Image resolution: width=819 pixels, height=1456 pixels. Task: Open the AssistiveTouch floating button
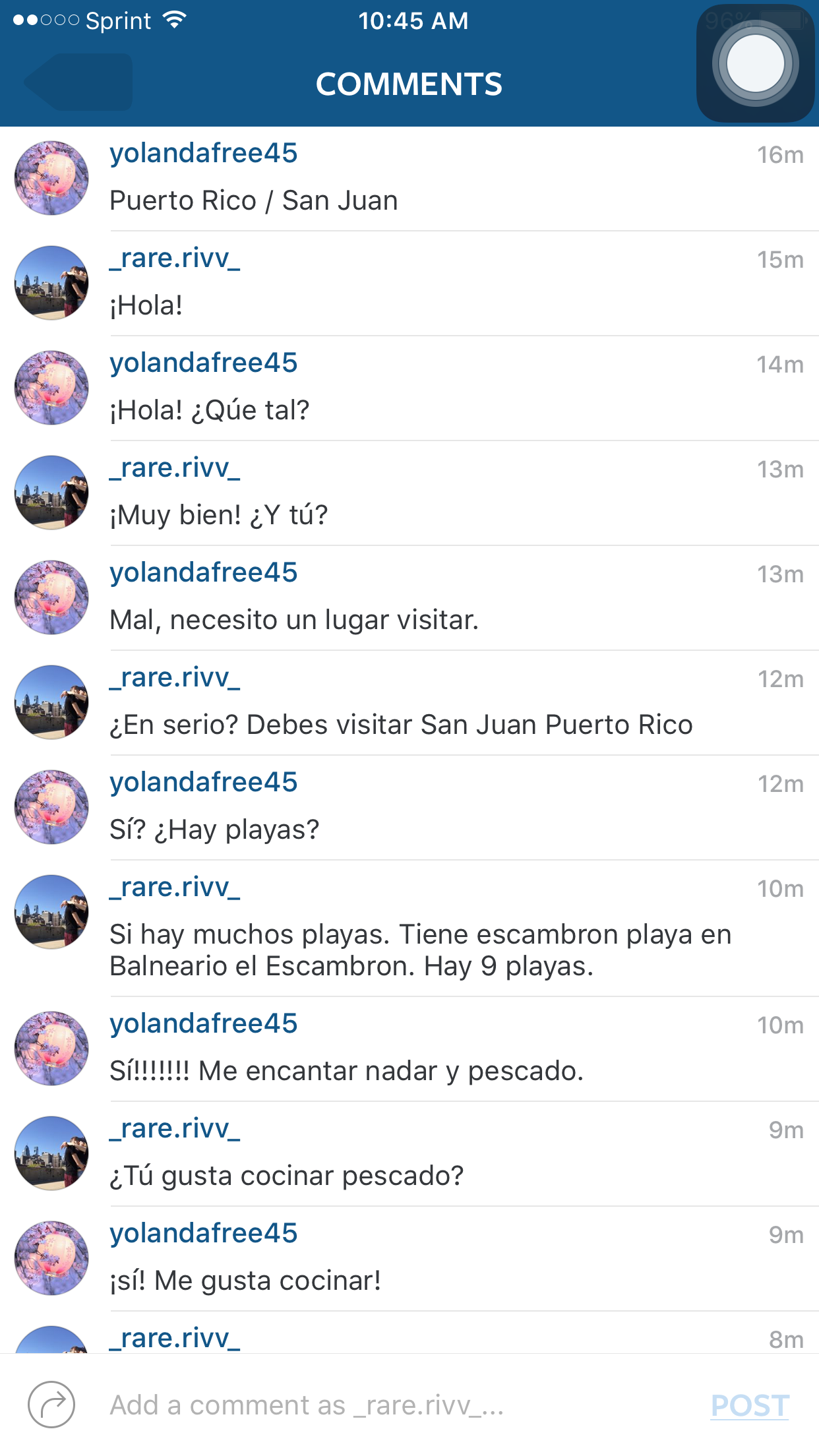pyautogui.click(x=756, y=64)
